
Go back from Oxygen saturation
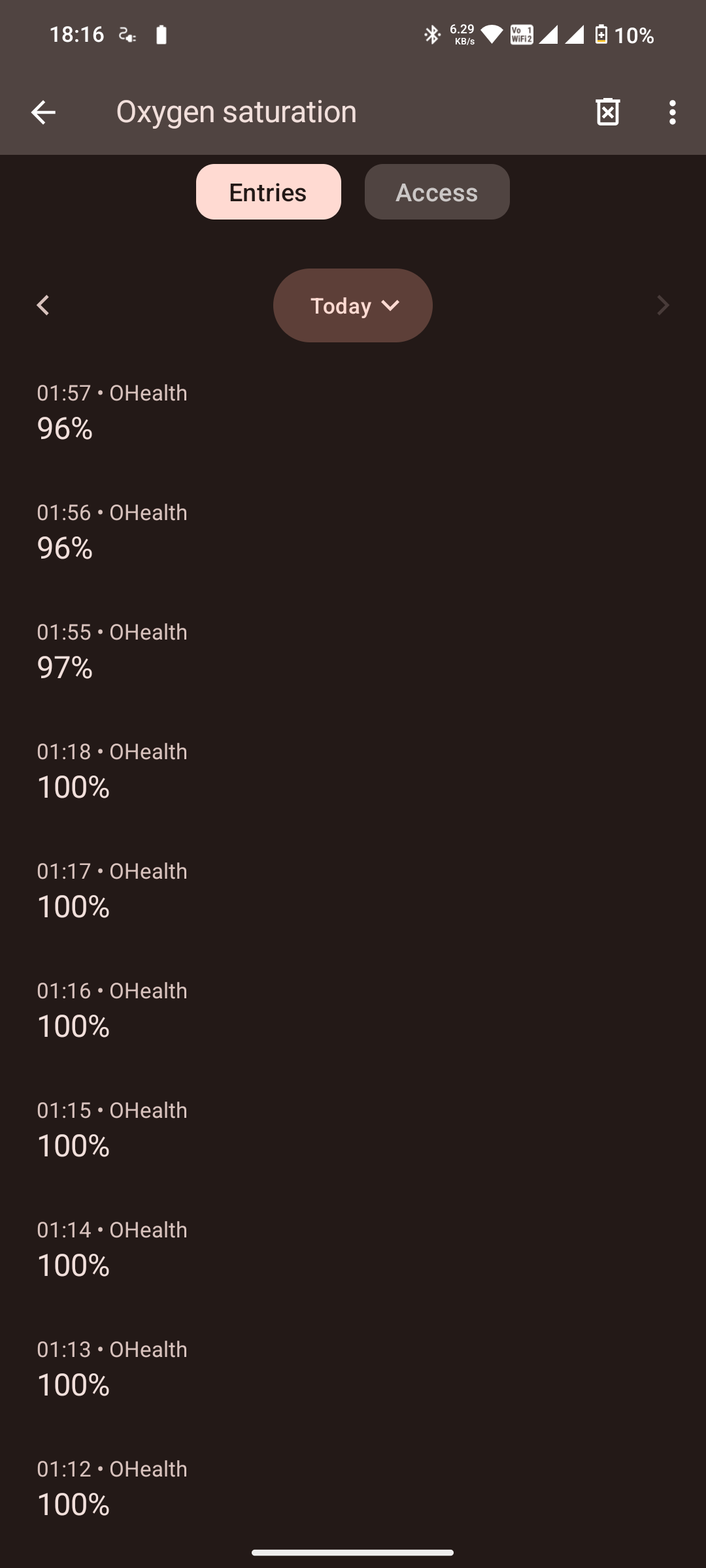(x=43, y=112)
